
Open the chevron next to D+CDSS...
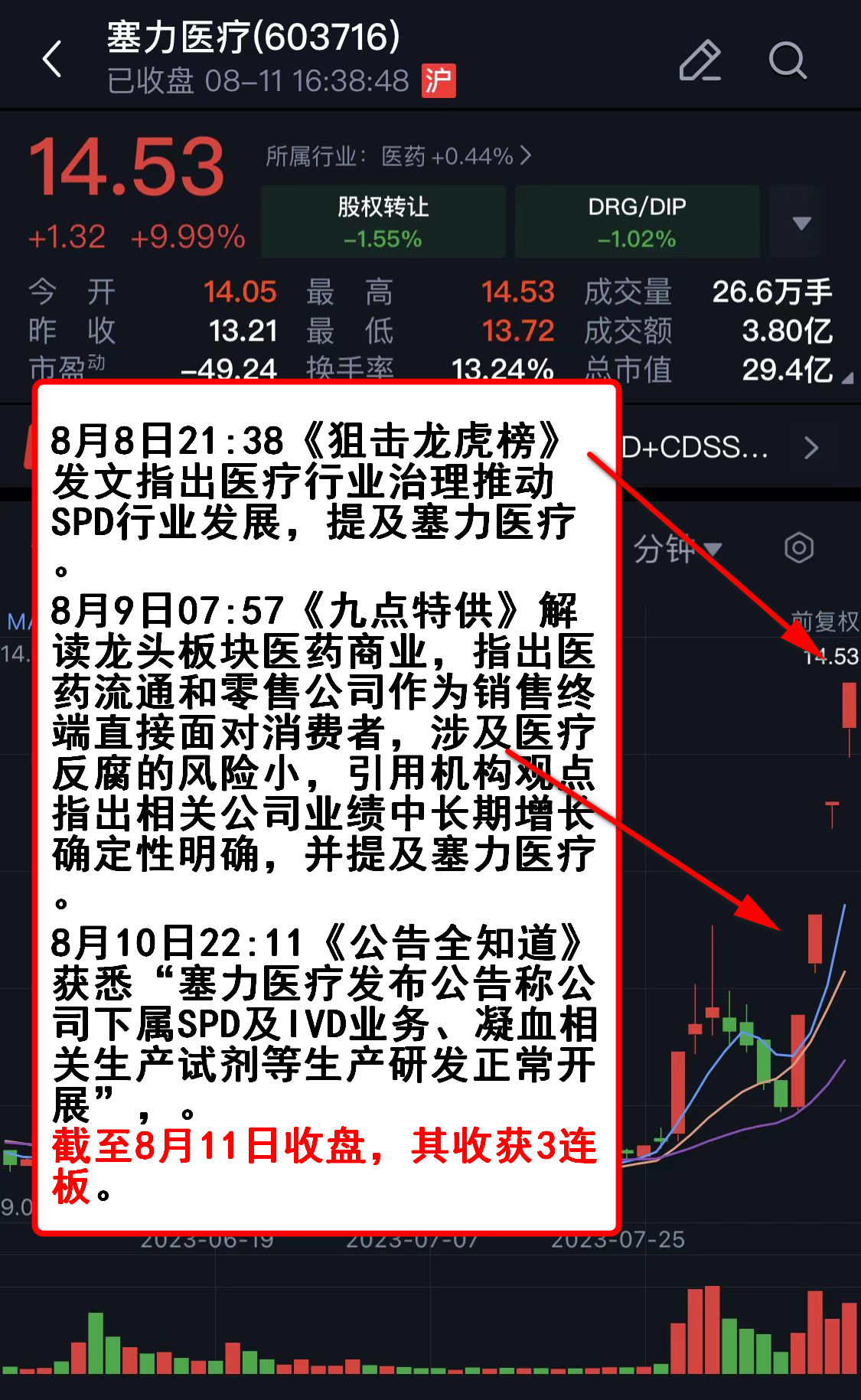pos(811,447)
